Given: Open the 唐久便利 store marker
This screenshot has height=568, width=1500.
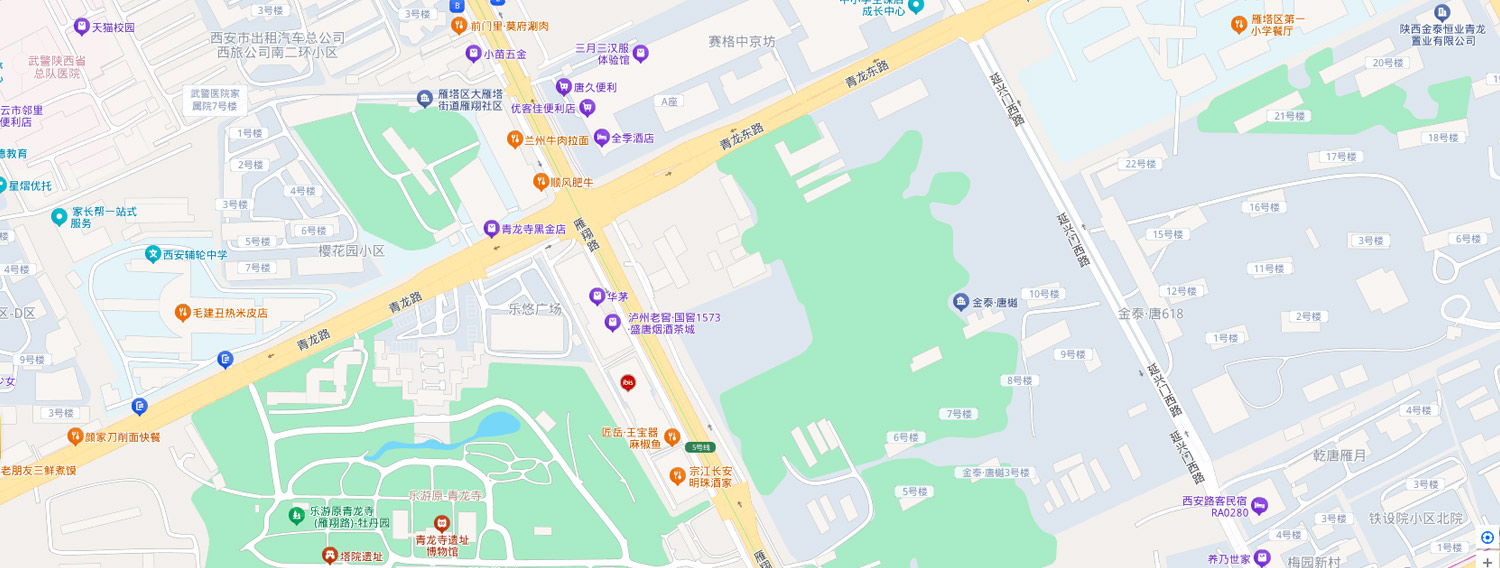Looking at the screenshot, I should [x=563, y=87].
